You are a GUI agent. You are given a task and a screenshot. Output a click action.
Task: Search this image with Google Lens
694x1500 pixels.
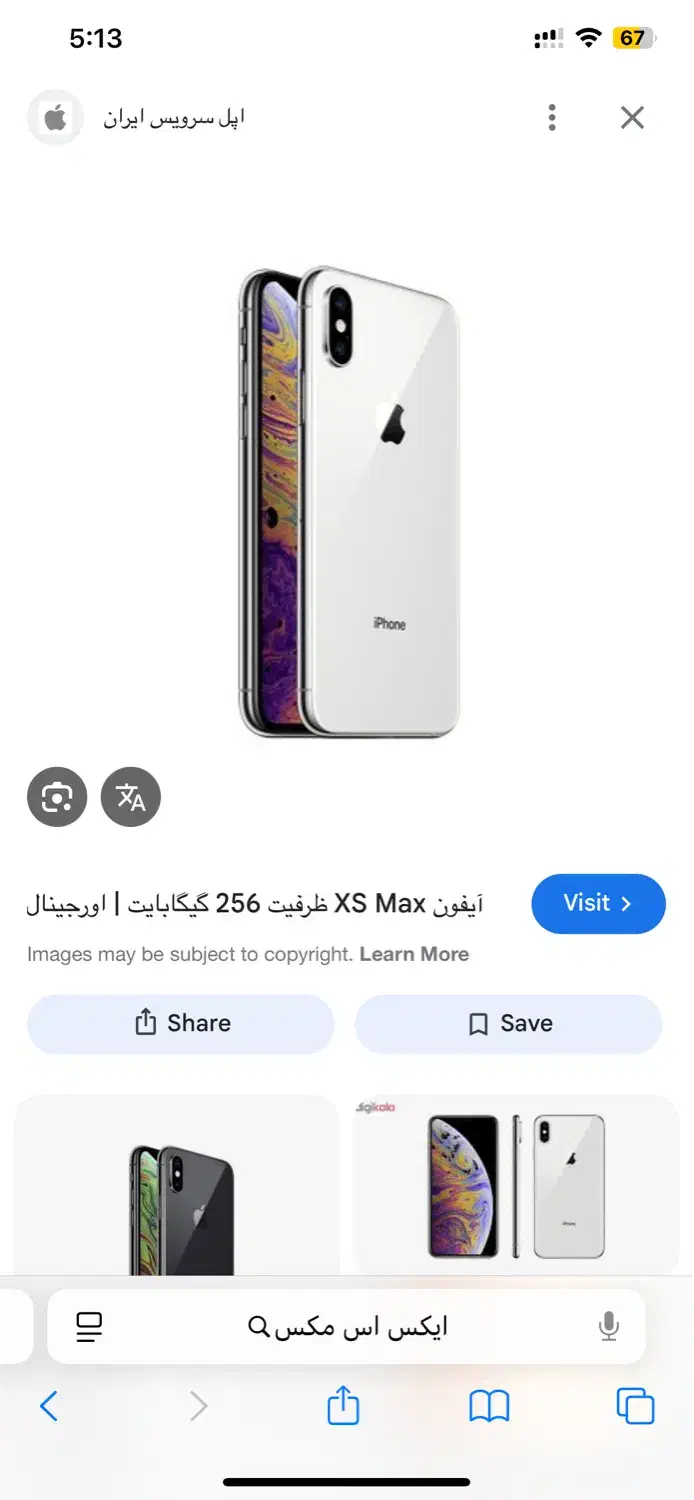click(57, 797)
